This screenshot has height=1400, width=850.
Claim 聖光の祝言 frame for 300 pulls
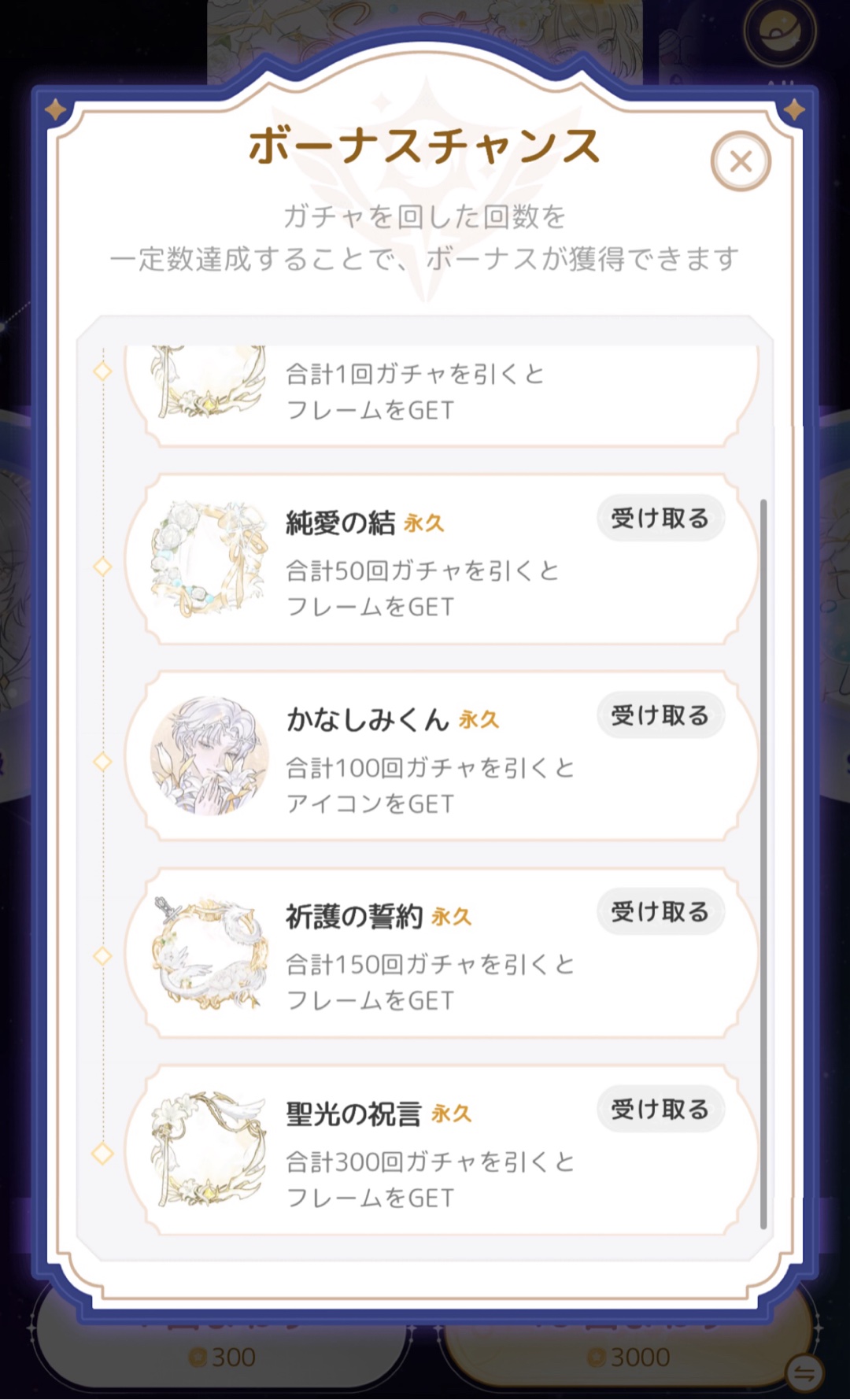tap(660, 1110)
